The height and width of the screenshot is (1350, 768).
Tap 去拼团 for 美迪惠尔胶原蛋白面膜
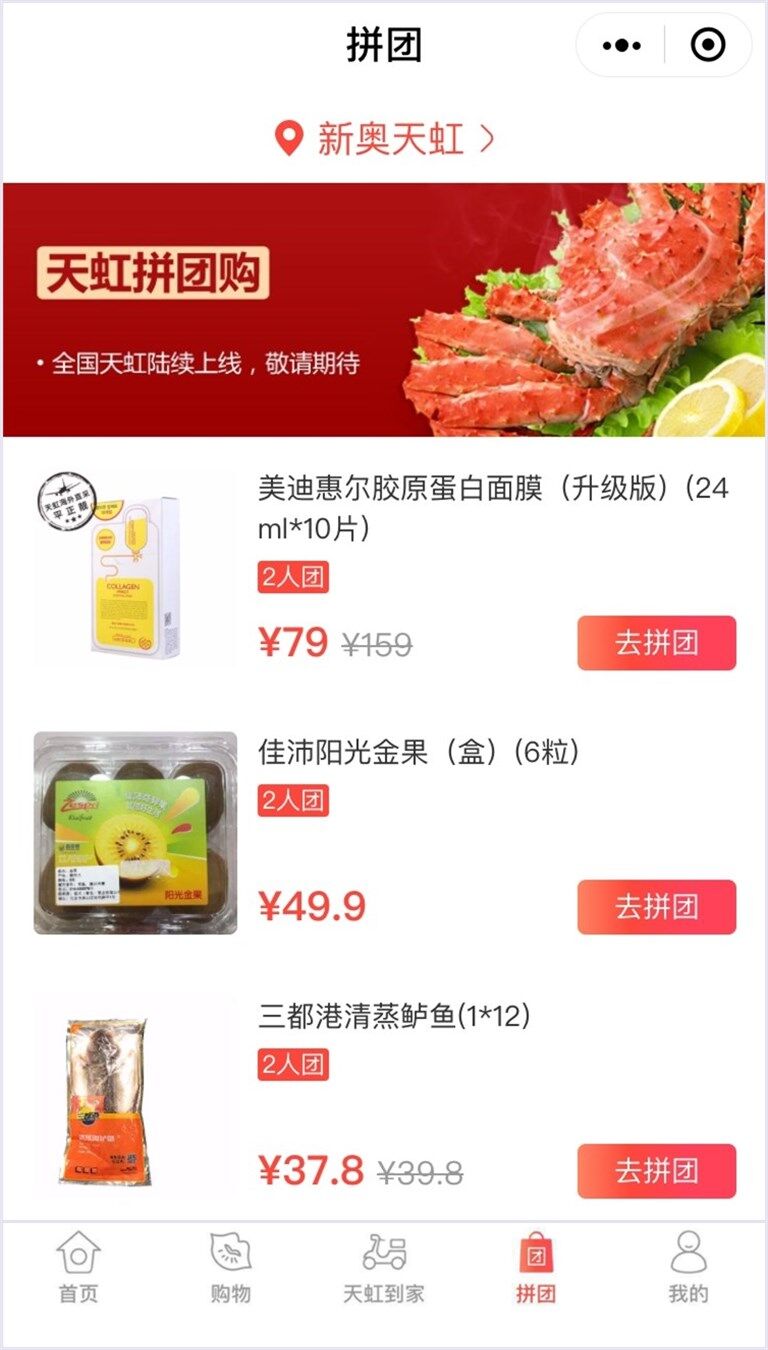[656, 643]
